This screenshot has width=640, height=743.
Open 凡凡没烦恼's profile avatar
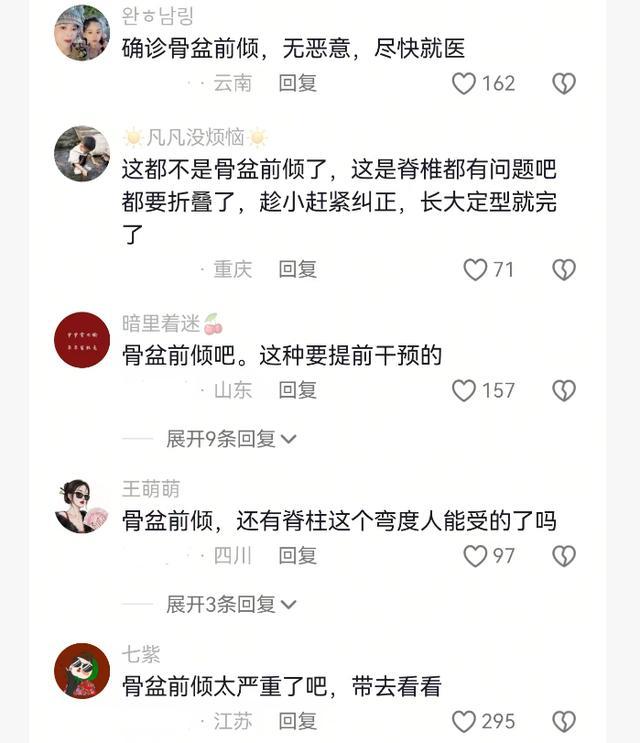pyautogui.click(x=82, y=154)
